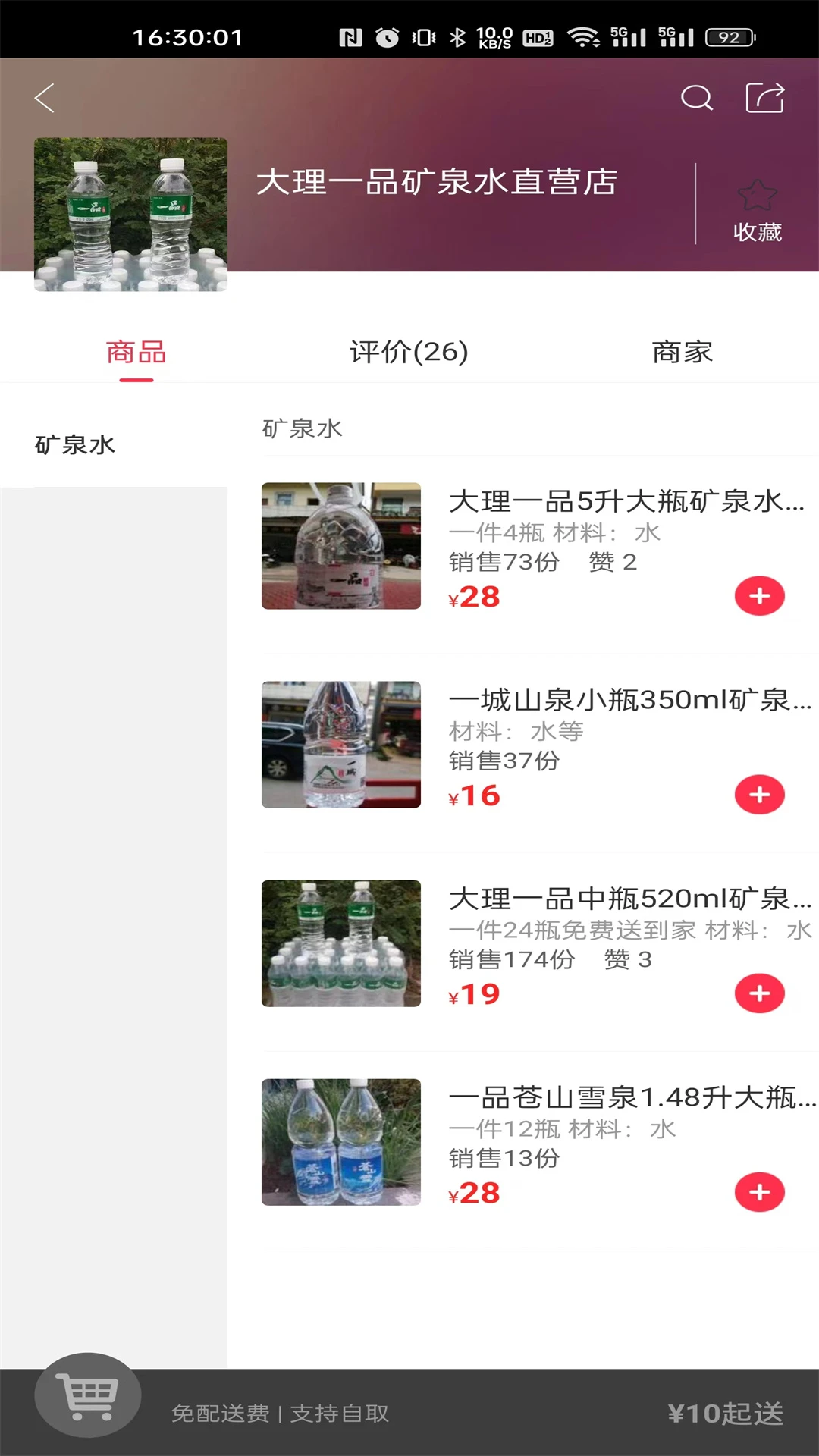Viewport: 819px width, 1456px height.
Task: Open the 商家 tab
Action: (682, 351)
